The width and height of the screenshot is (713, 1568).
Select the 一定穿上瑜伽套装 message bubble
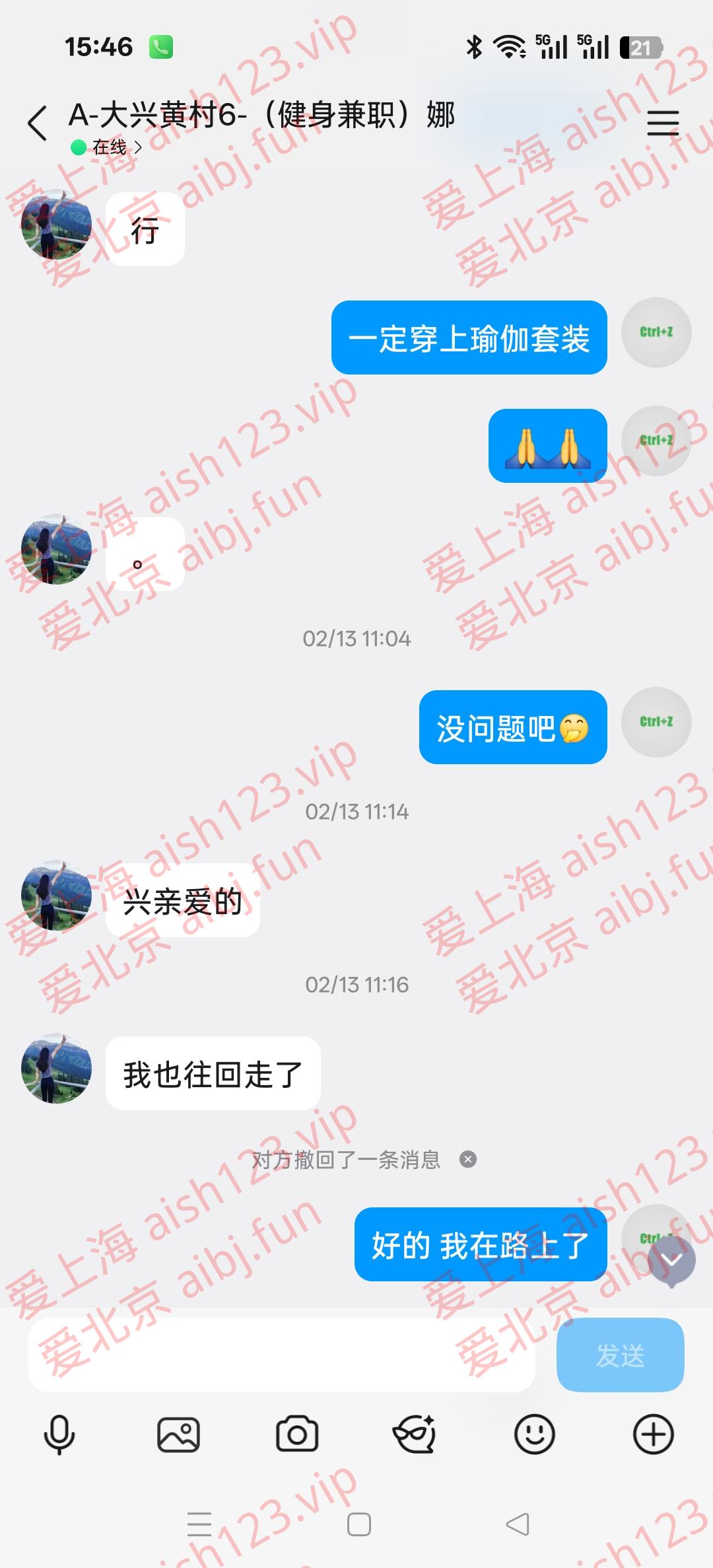pos(470,338)
